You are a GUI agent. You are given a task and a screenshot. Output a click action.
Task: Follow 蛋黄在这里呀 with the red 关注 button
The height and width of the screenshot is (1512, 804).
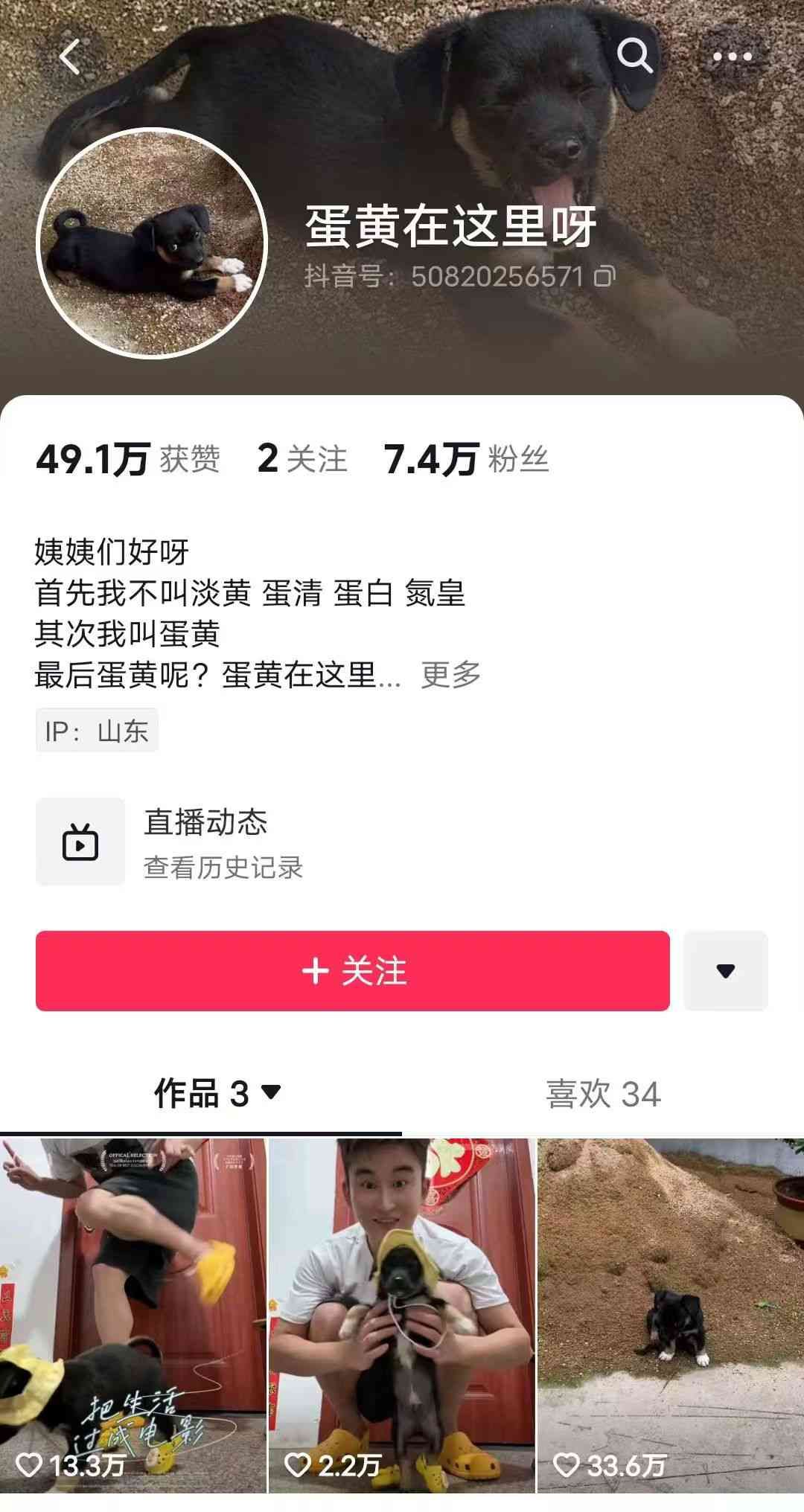pyautogui.click(x=353, y=971)
